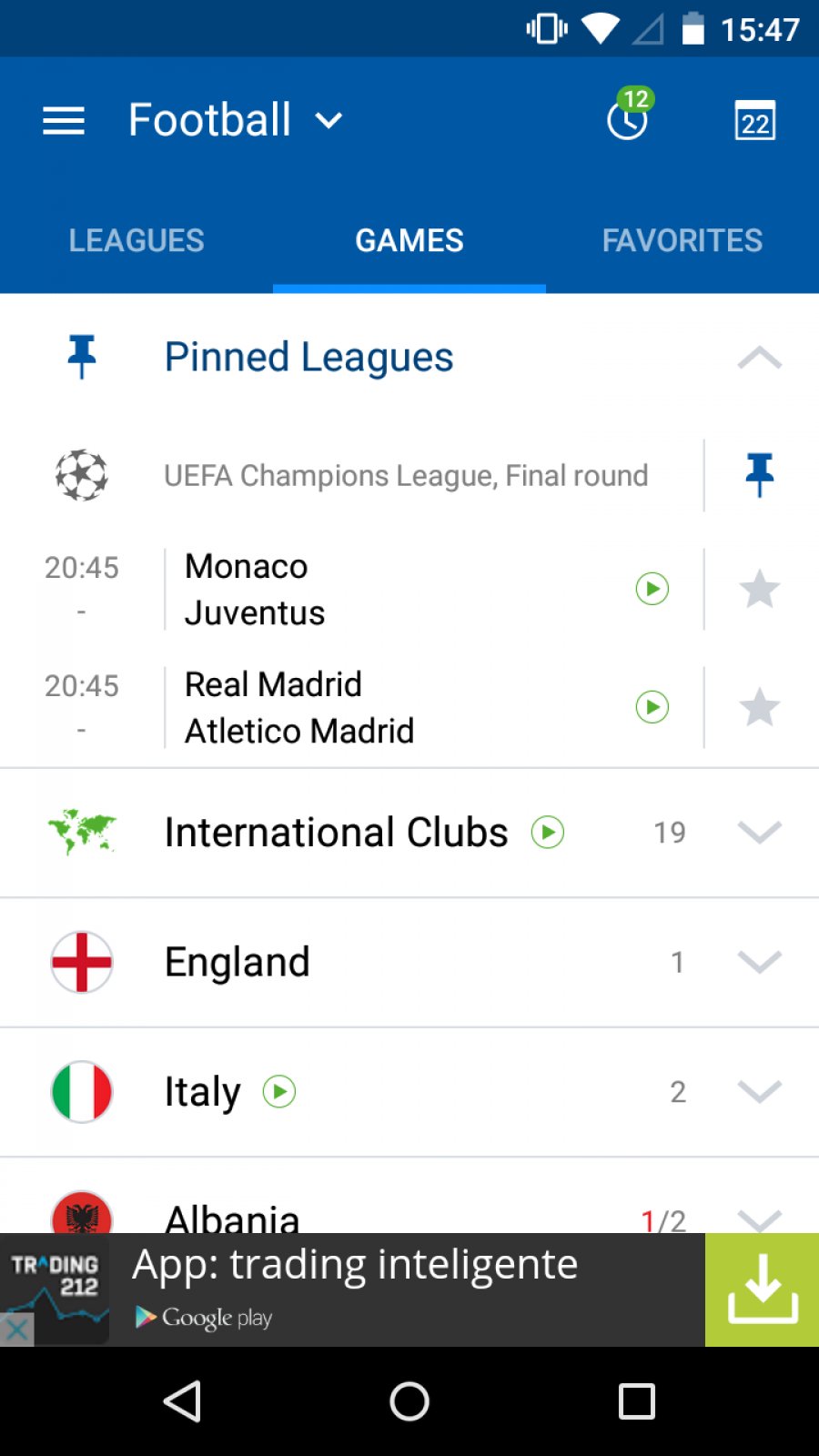Click the UEFA Champions League logo
The image size is (819, 1456).
point(81,474)
